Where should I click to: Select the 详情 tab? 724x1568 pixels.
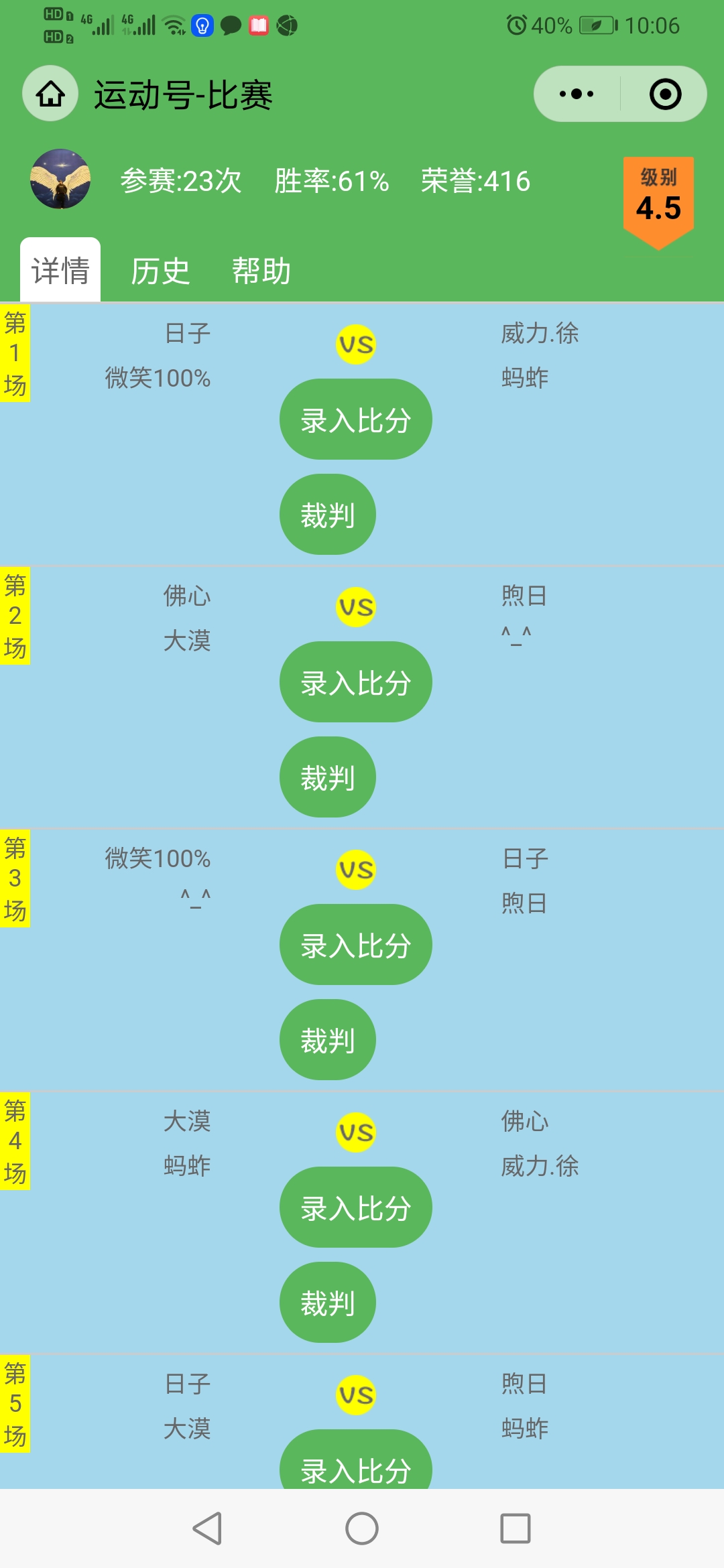[x=60, y=271]
